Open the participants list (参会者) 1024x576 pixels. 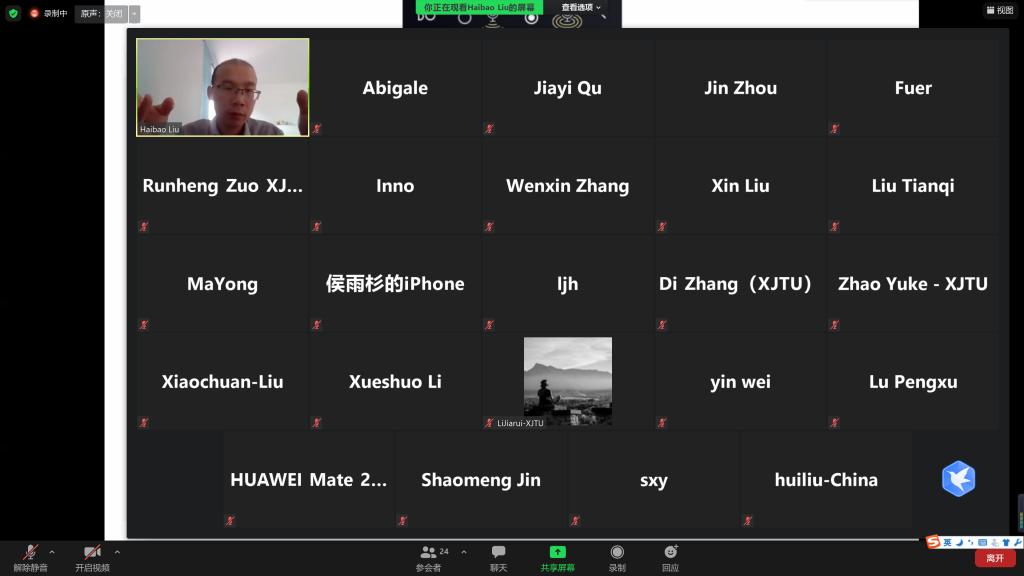tap(429, 557)
